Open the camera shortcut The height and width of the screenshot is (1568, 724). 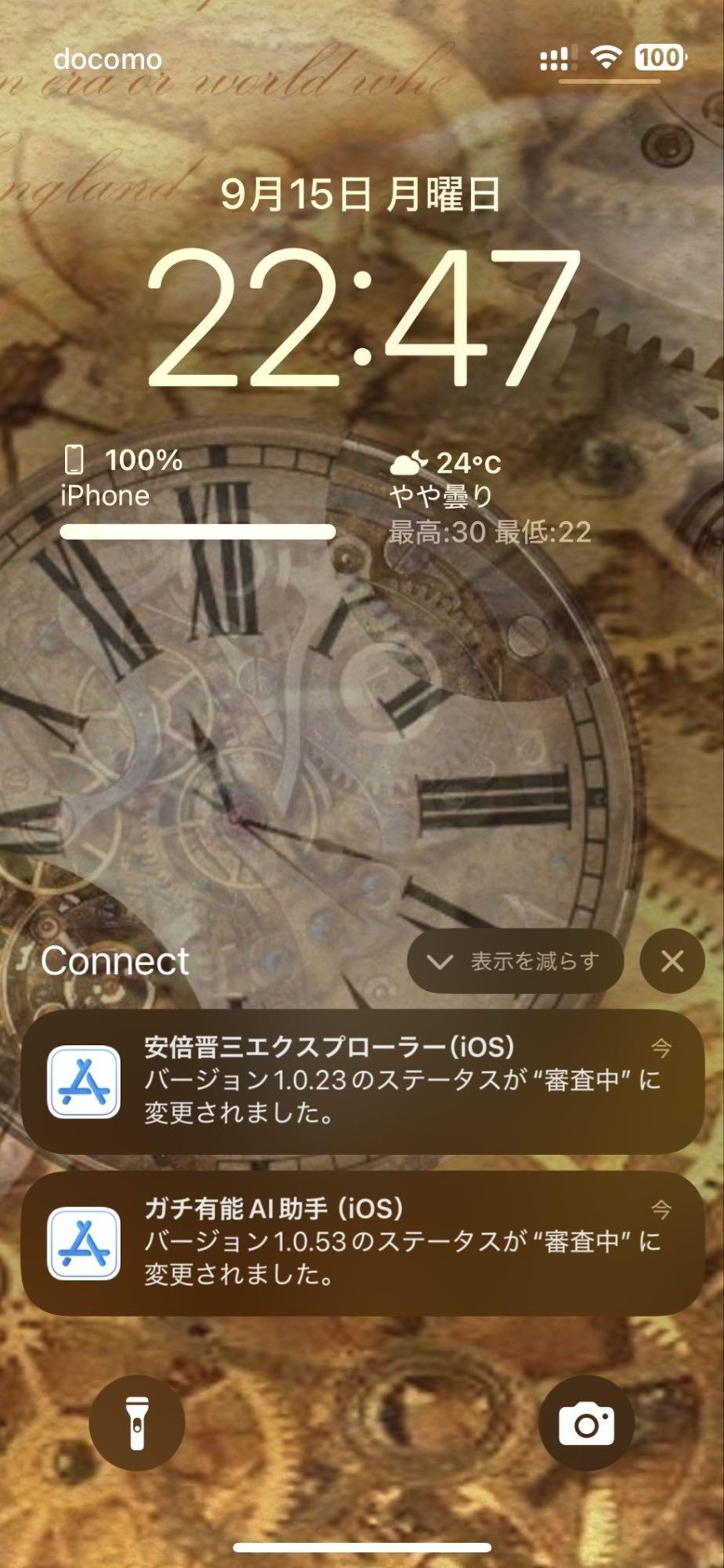pos(586,1423)
